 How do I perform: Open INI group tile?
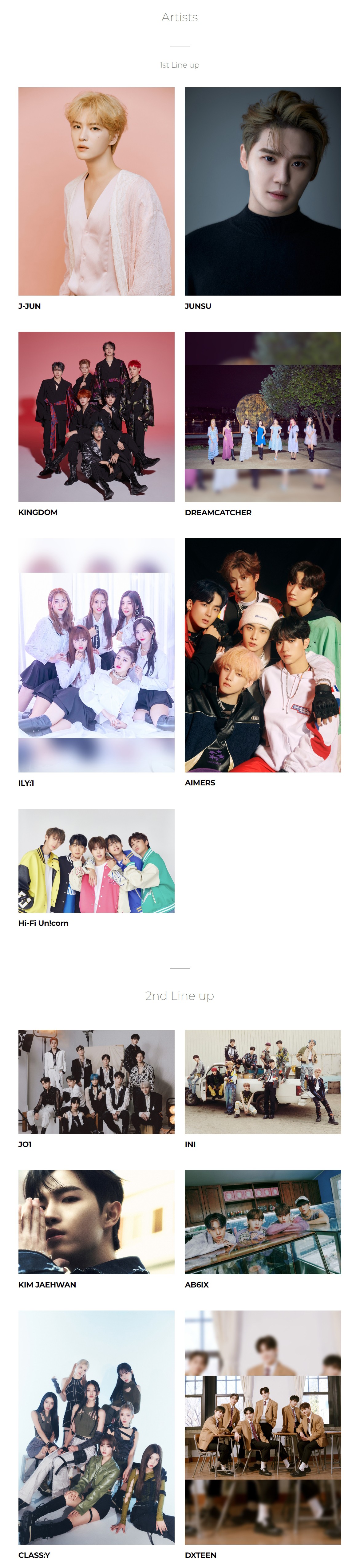263,1081
